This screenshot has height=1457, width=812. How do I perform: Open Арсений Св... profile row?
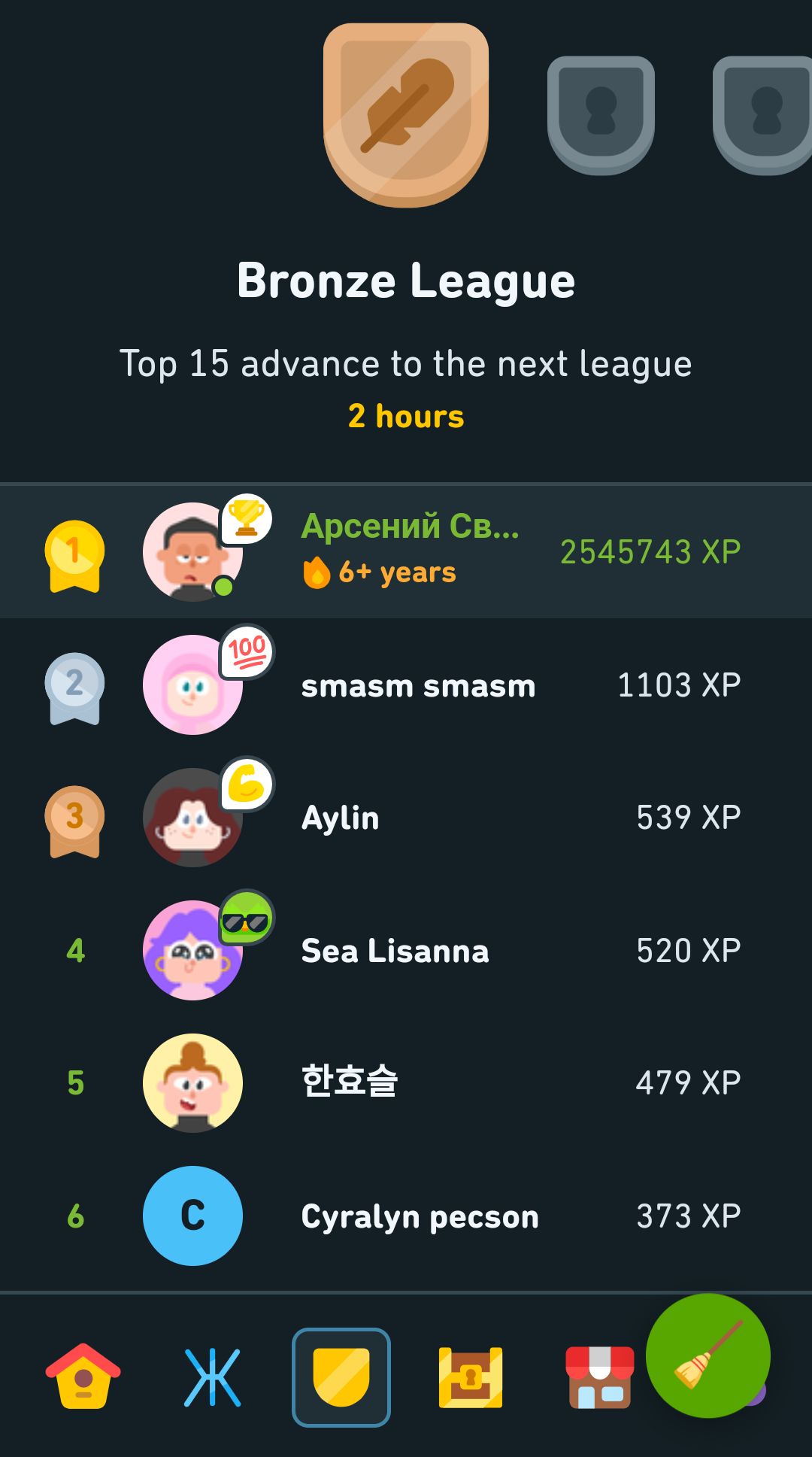tap(406, 551)
